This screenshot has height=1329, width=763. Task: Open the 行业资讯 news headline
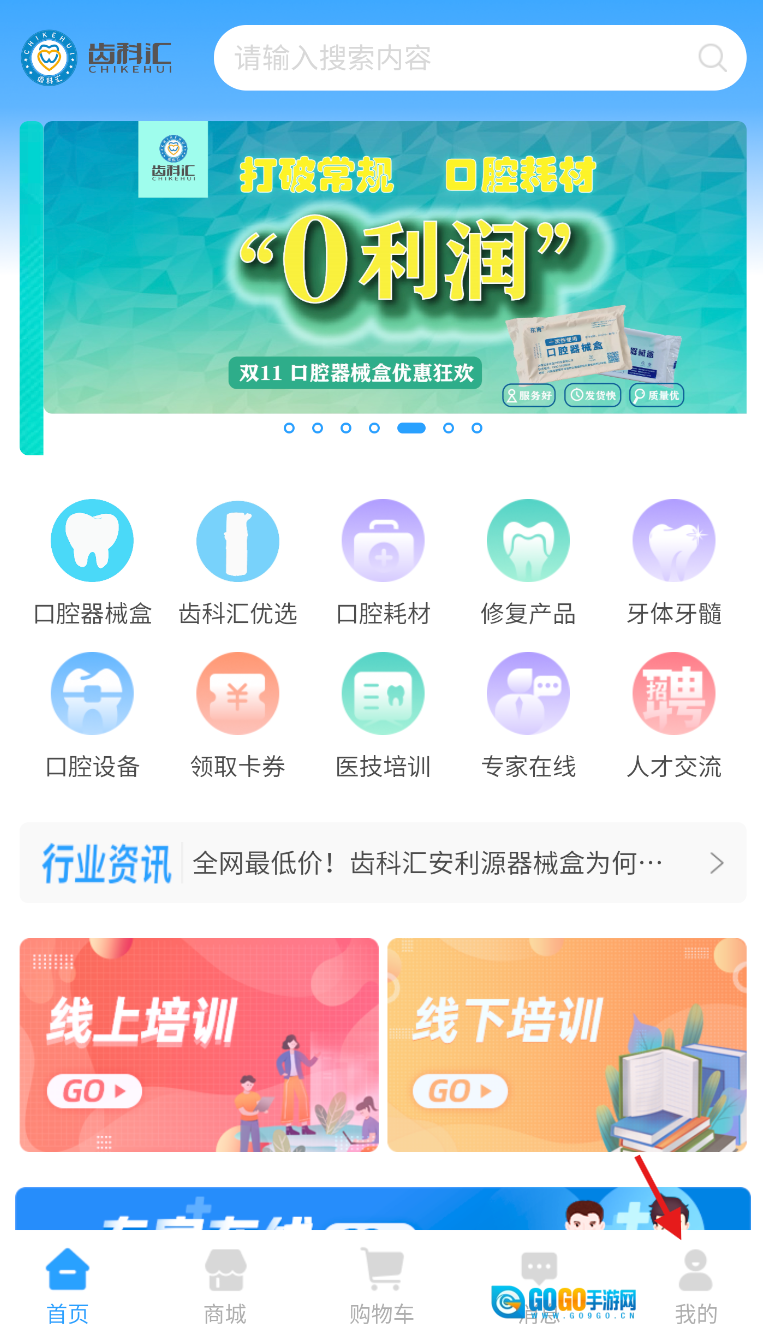point(428,863)
